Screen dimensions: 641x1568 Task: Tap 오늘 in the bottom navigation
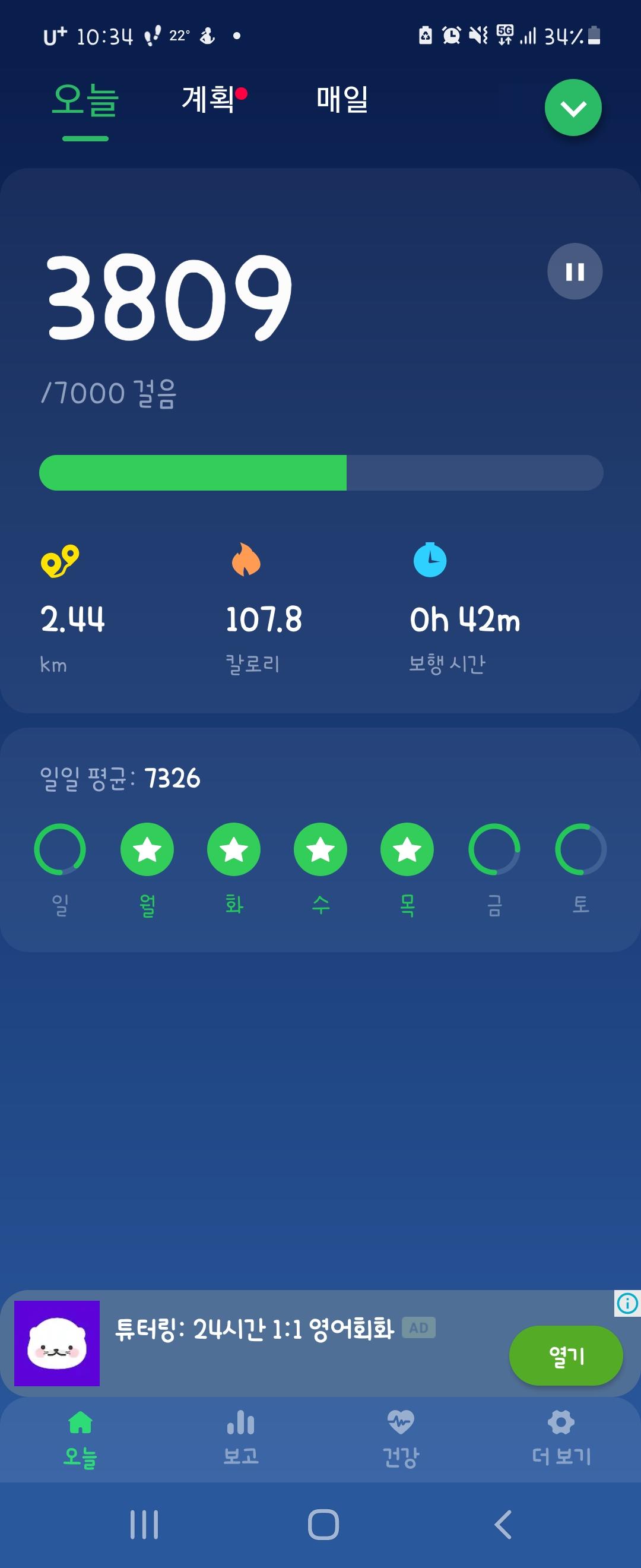click(x=80, y=1439)
